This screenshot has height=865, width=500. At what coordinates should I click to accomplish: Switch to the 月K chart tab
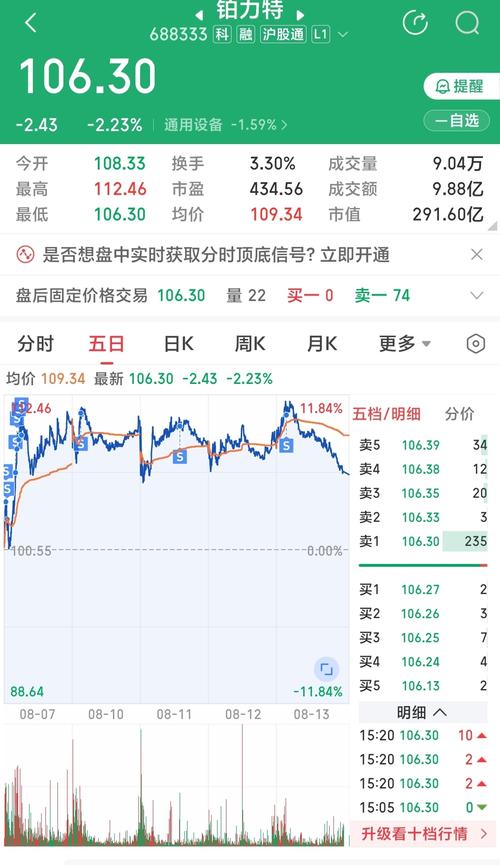click(322, 344)
